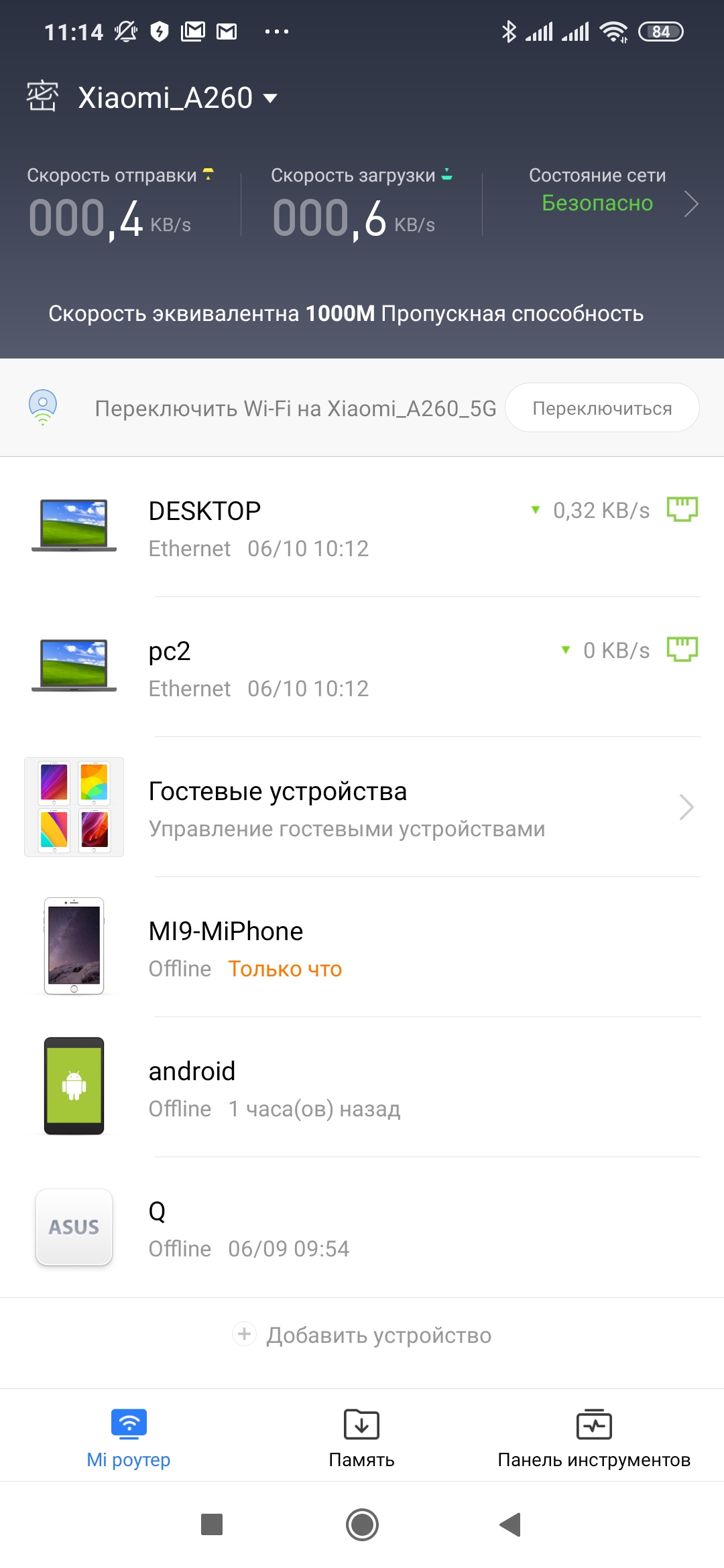Go to the home screen
Image resolution: width=724 pixels, height=1568 pixels.
tap(362, 1524)
